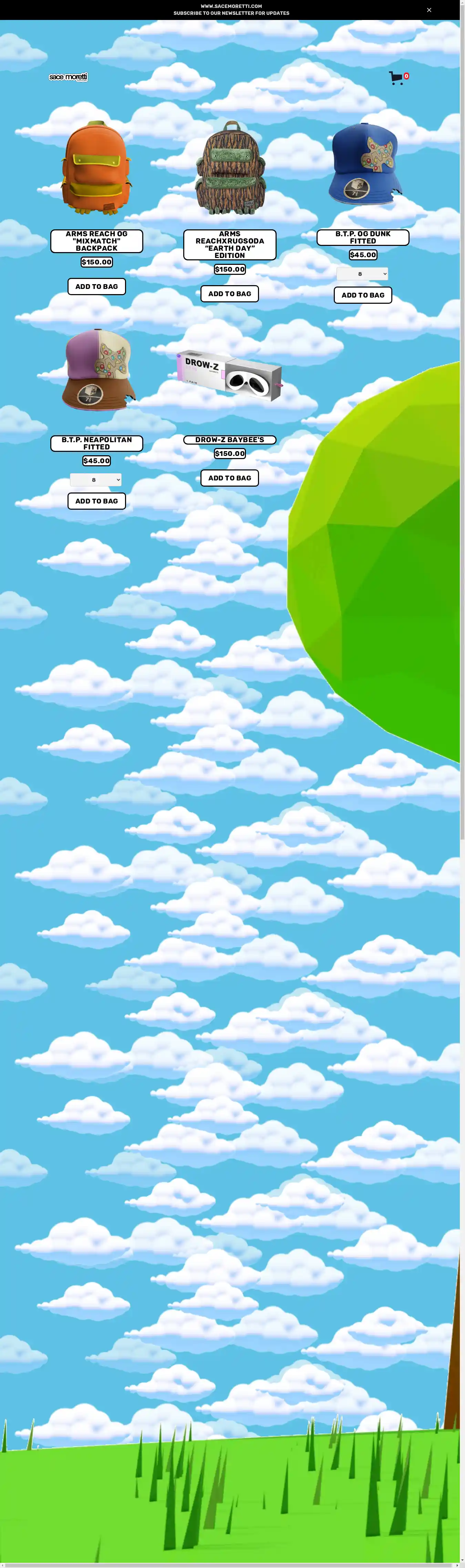Add B.T.P. OG Dunk Fitted to bag

click(x=363, y=295)
